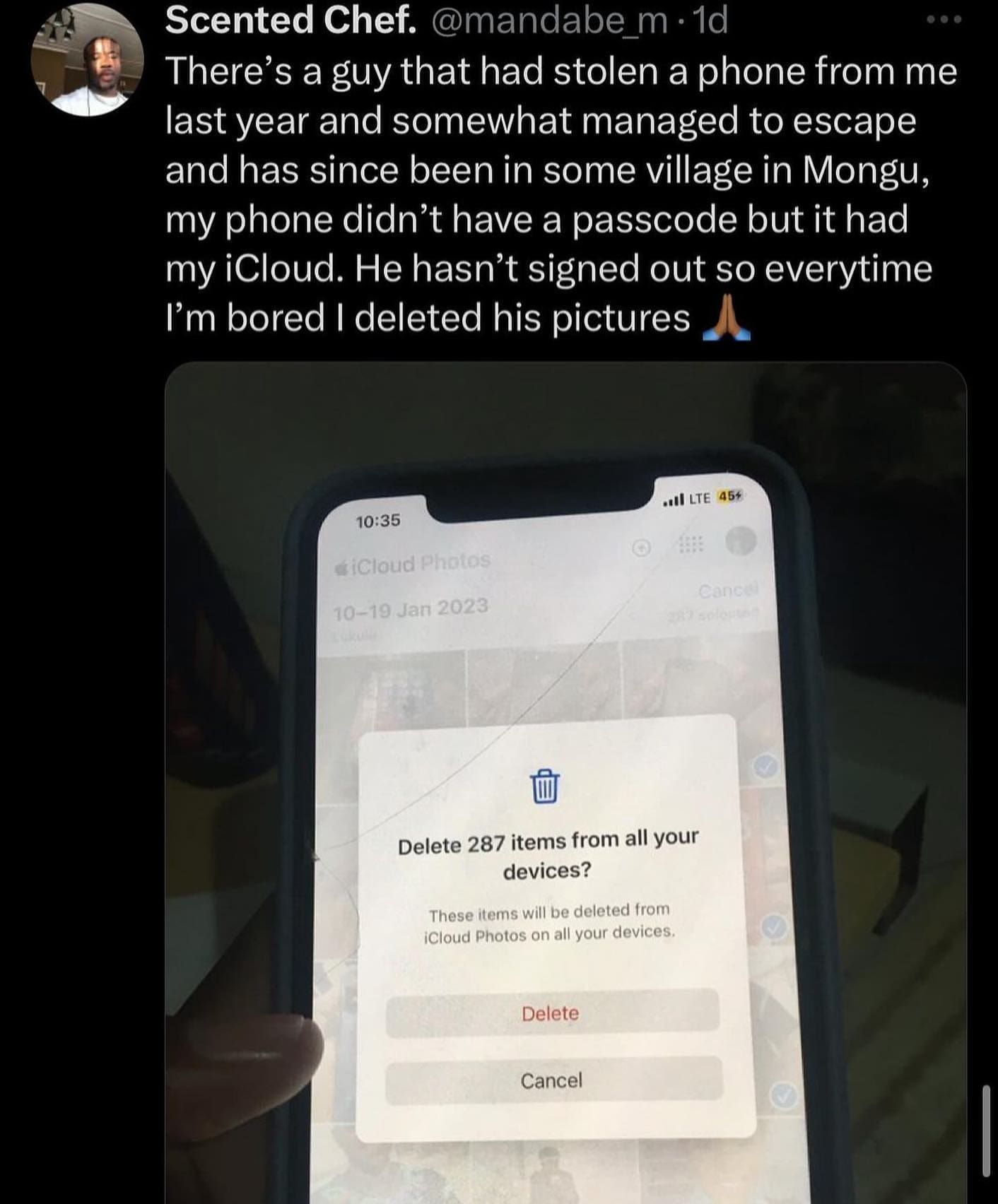Open the attached phone photo in full view
Image resolution: width=998 pixels, height=1204 pixels.
(x=565, y=777)
